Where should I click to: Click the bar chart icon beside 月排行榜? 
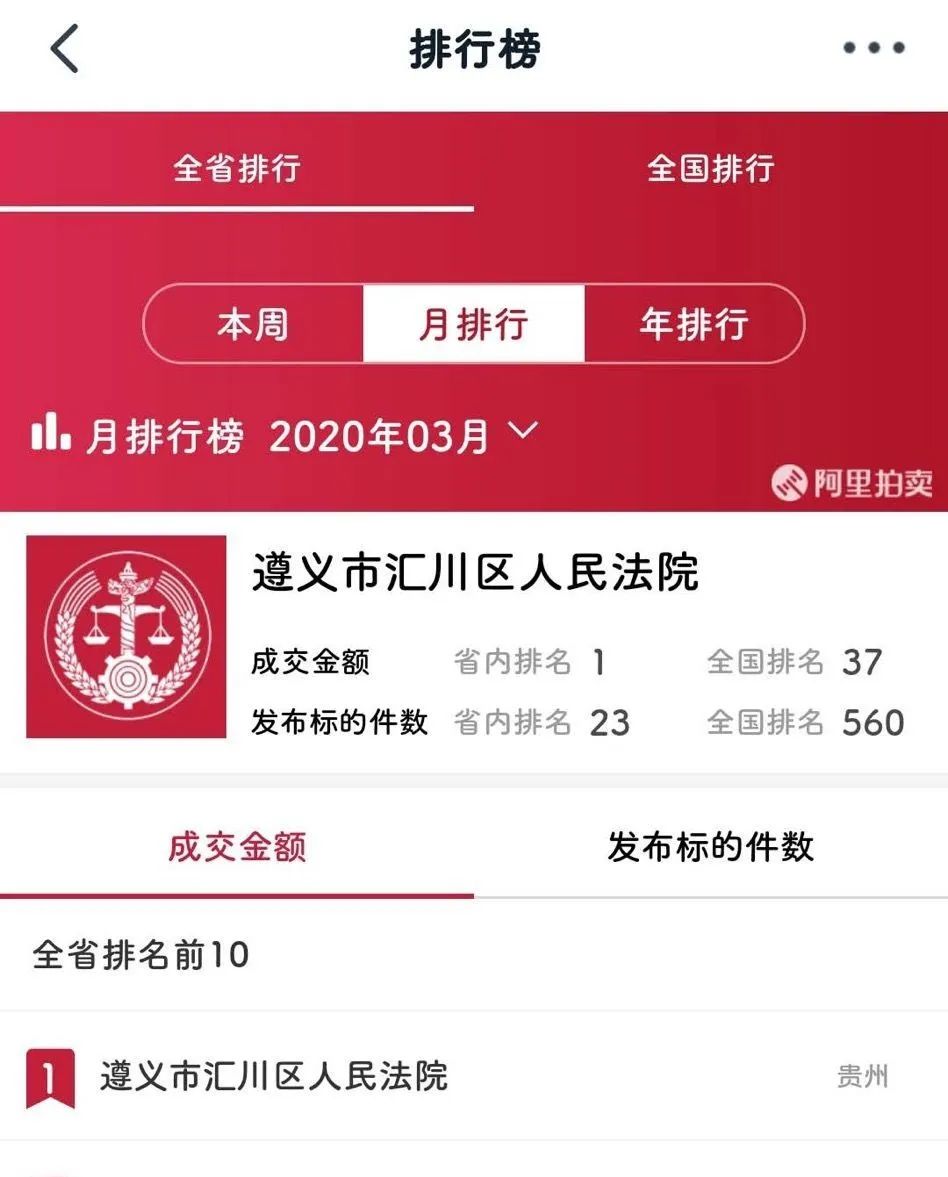tap(50, 432)
